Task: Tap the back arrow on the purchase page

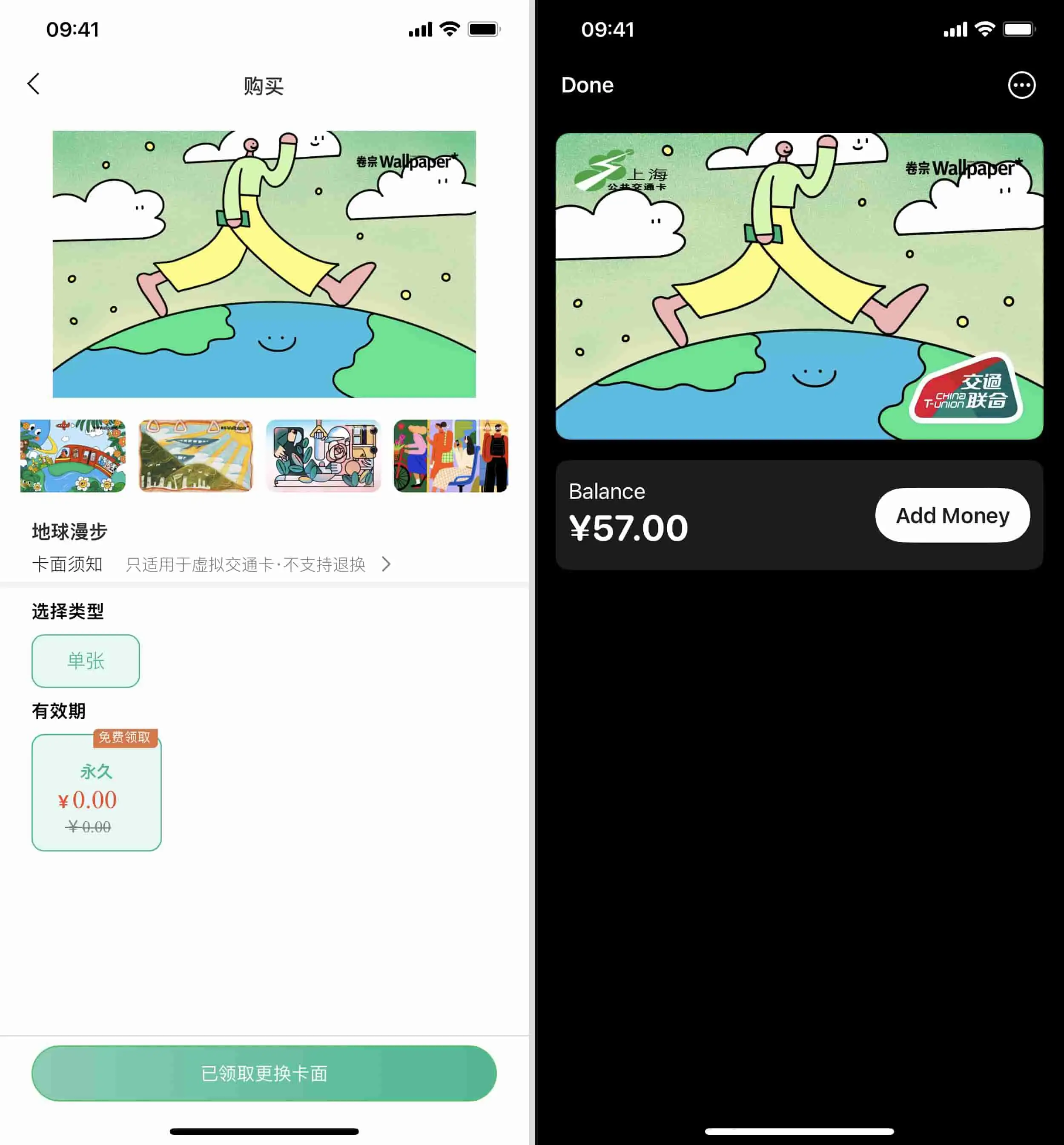Action: [33, 84]
